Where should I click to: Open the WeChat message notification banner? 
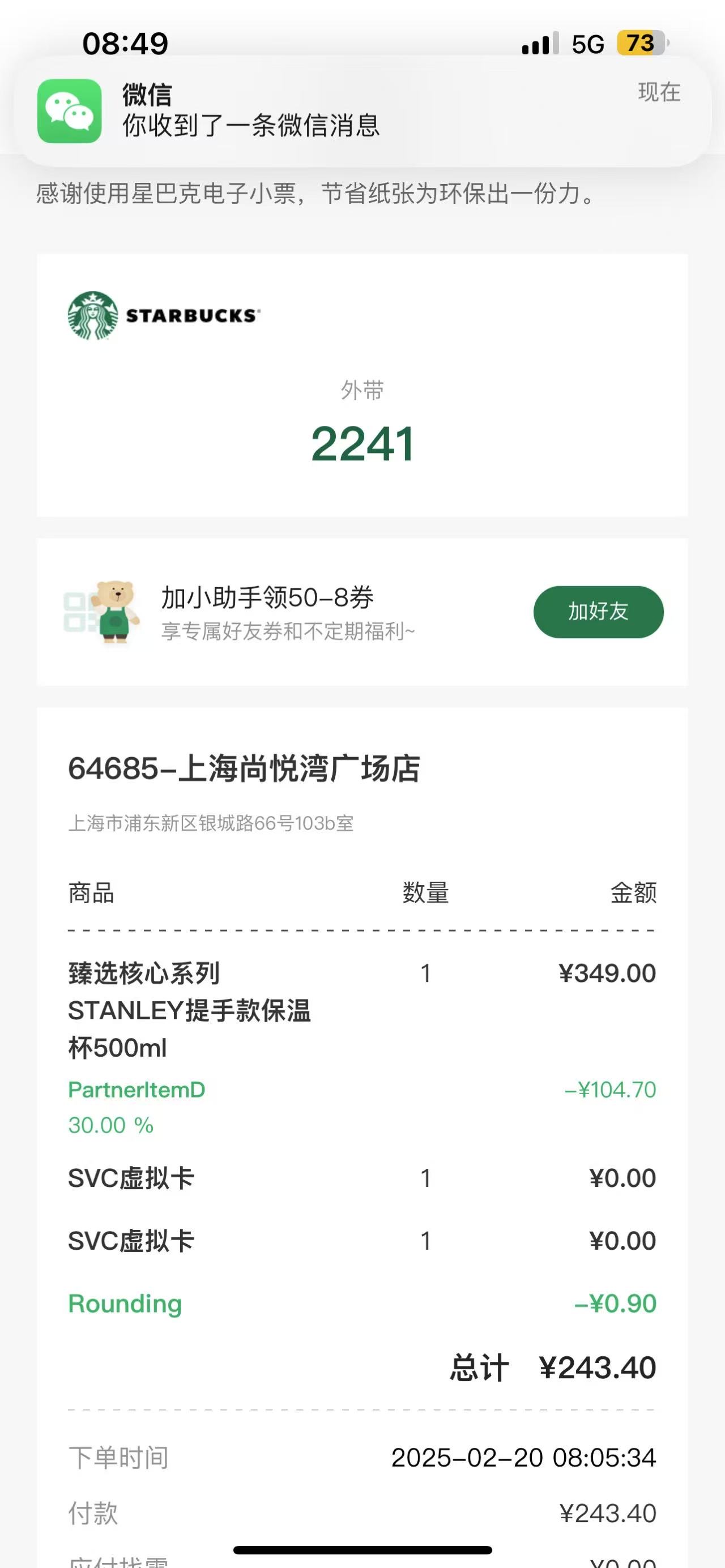(x=362, y=112)
